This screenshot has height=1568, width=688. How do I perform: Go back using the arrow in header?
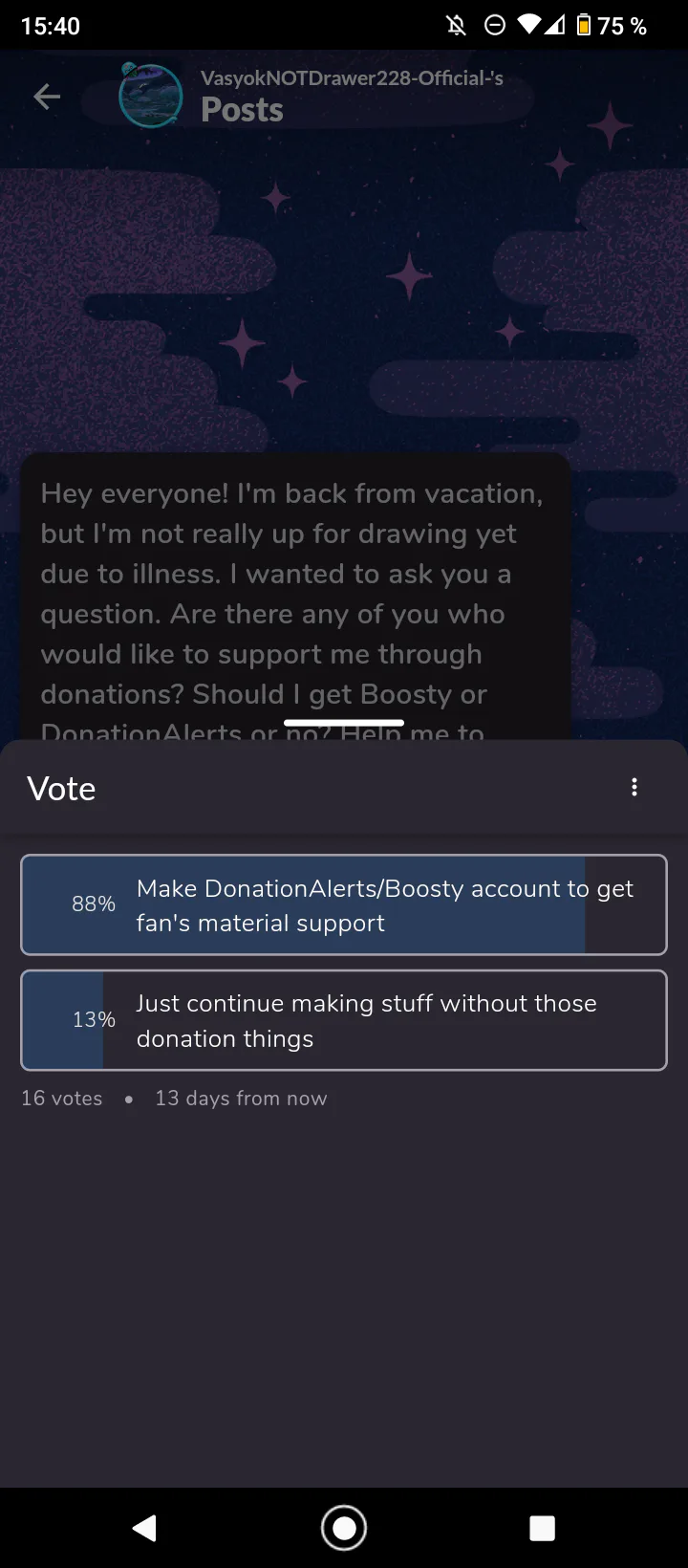pos(47,97)
